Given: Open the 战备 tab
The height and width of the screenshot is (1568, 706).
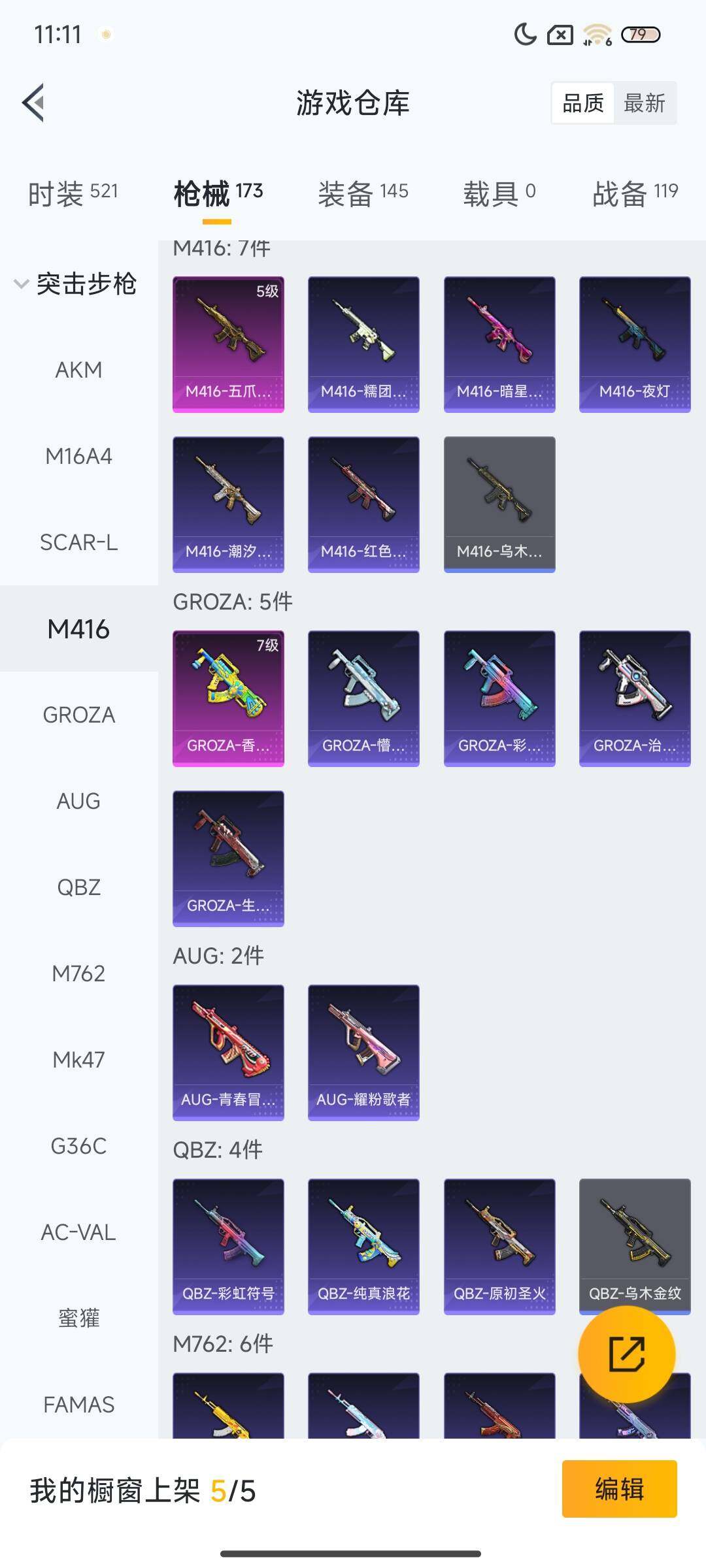Looking at the screenshot, I should (635, 193).
